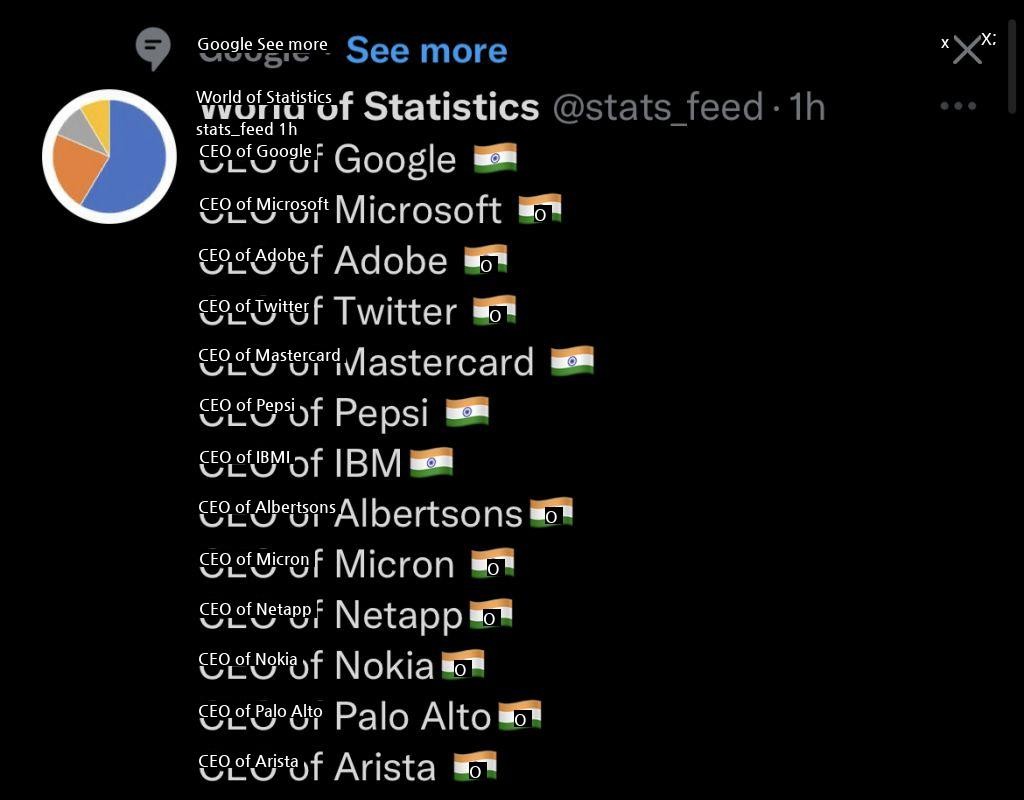Expand the post via See more
The image size is (1024, 800).
pos(427,50)
